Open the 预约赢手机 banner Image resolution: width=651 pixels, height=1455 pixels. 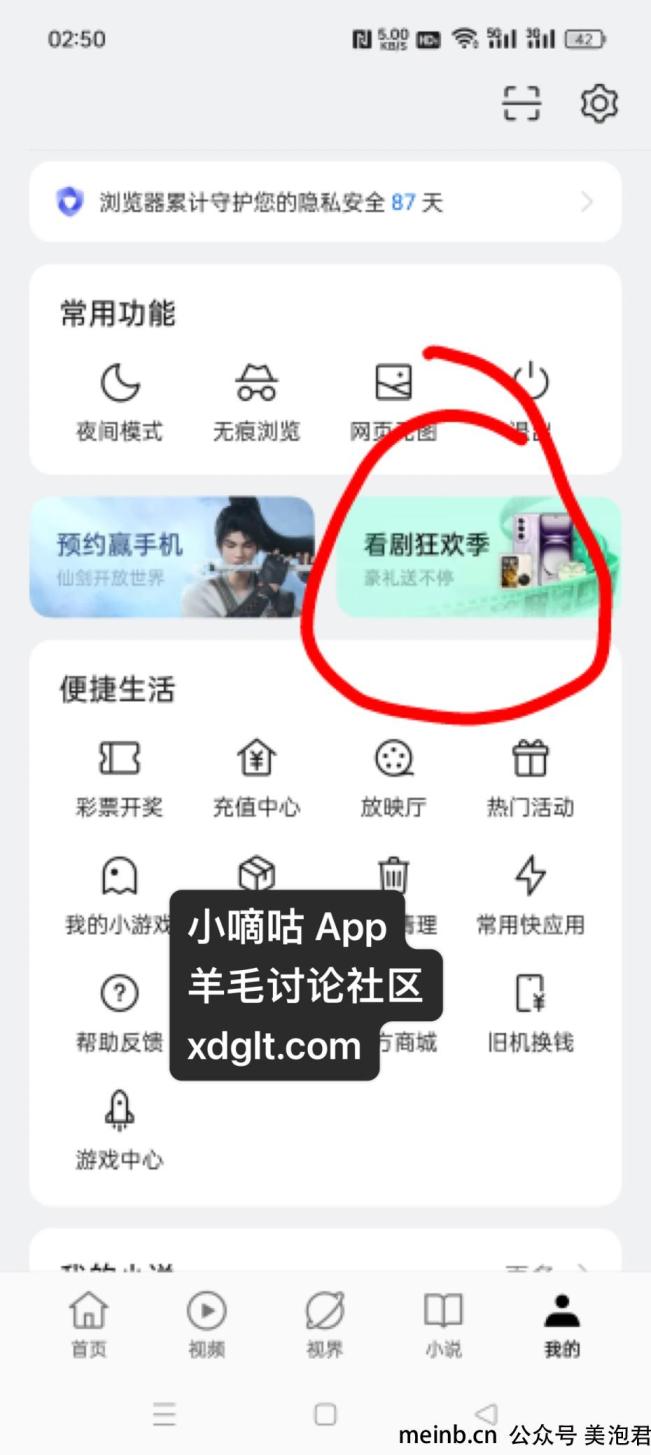tap(172, 557)
